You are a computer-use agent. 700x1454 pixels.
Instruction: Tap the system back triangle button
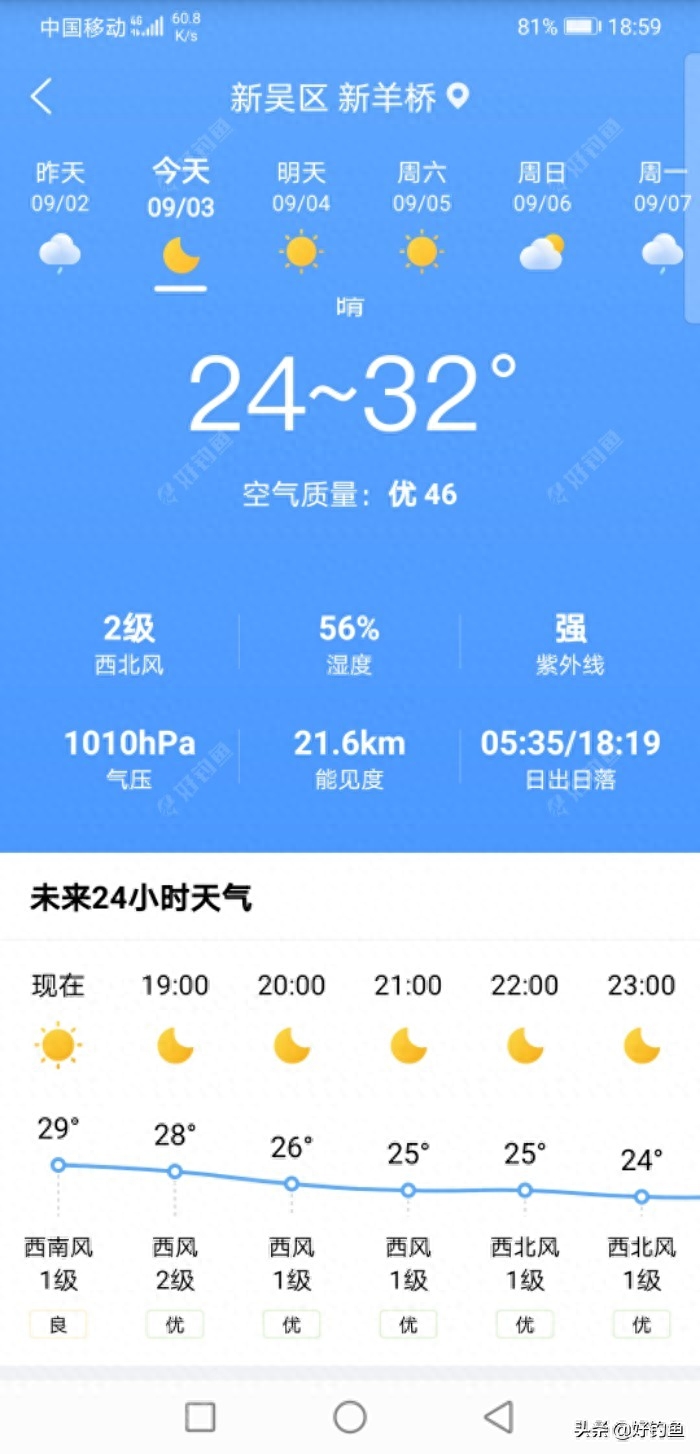point(498,1416)
